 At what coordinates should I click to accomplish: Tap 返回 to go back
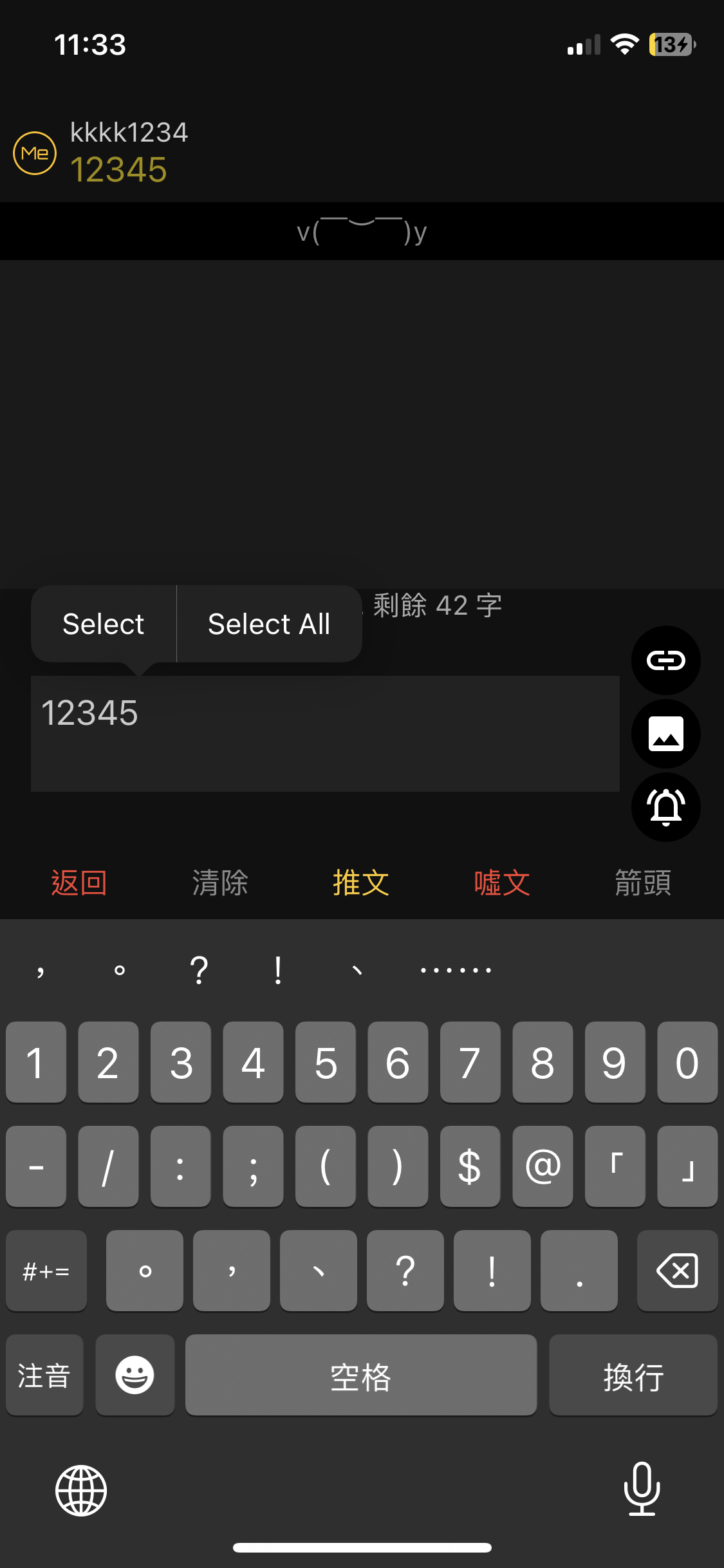pos(79,882)
